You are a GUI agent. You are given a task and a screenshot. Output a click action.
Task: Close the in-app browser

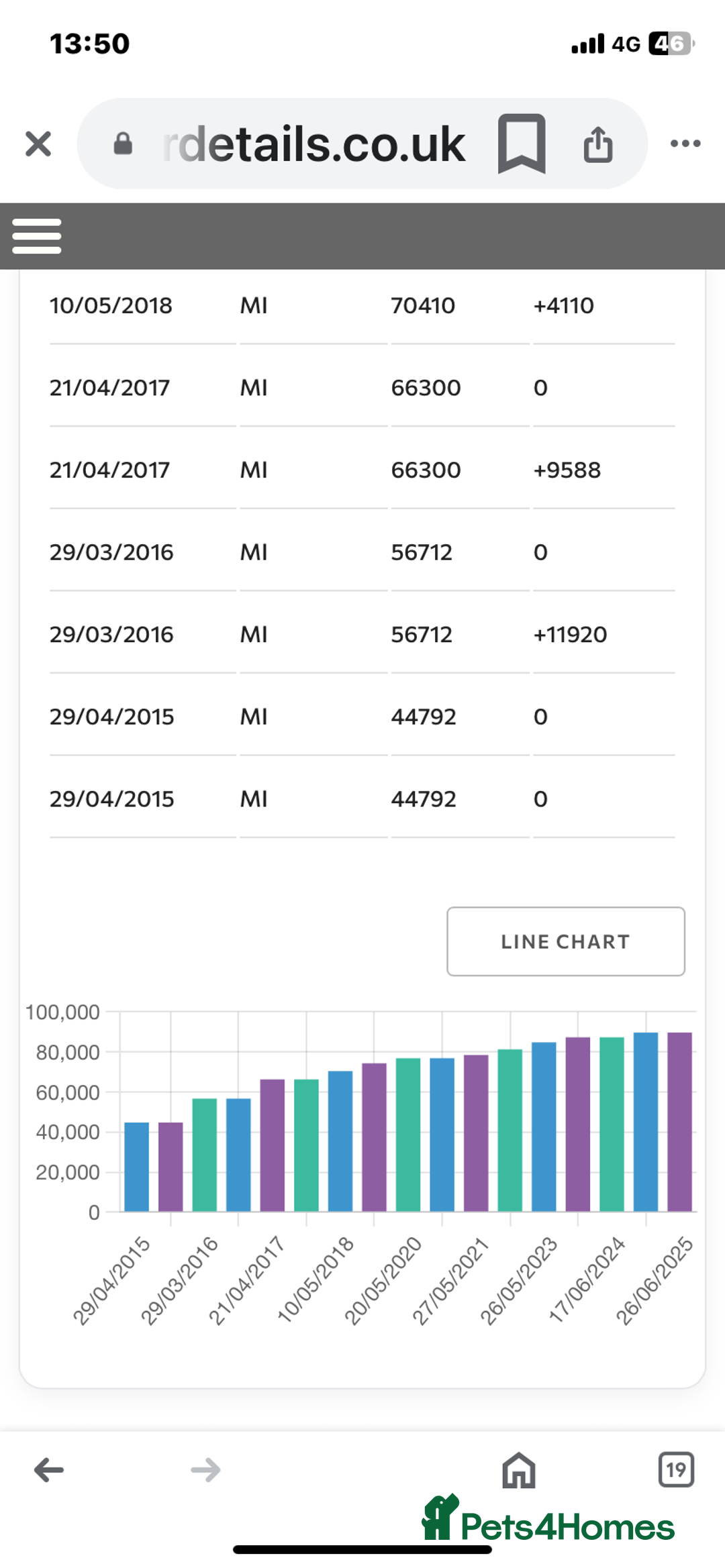tap(38, 144)
